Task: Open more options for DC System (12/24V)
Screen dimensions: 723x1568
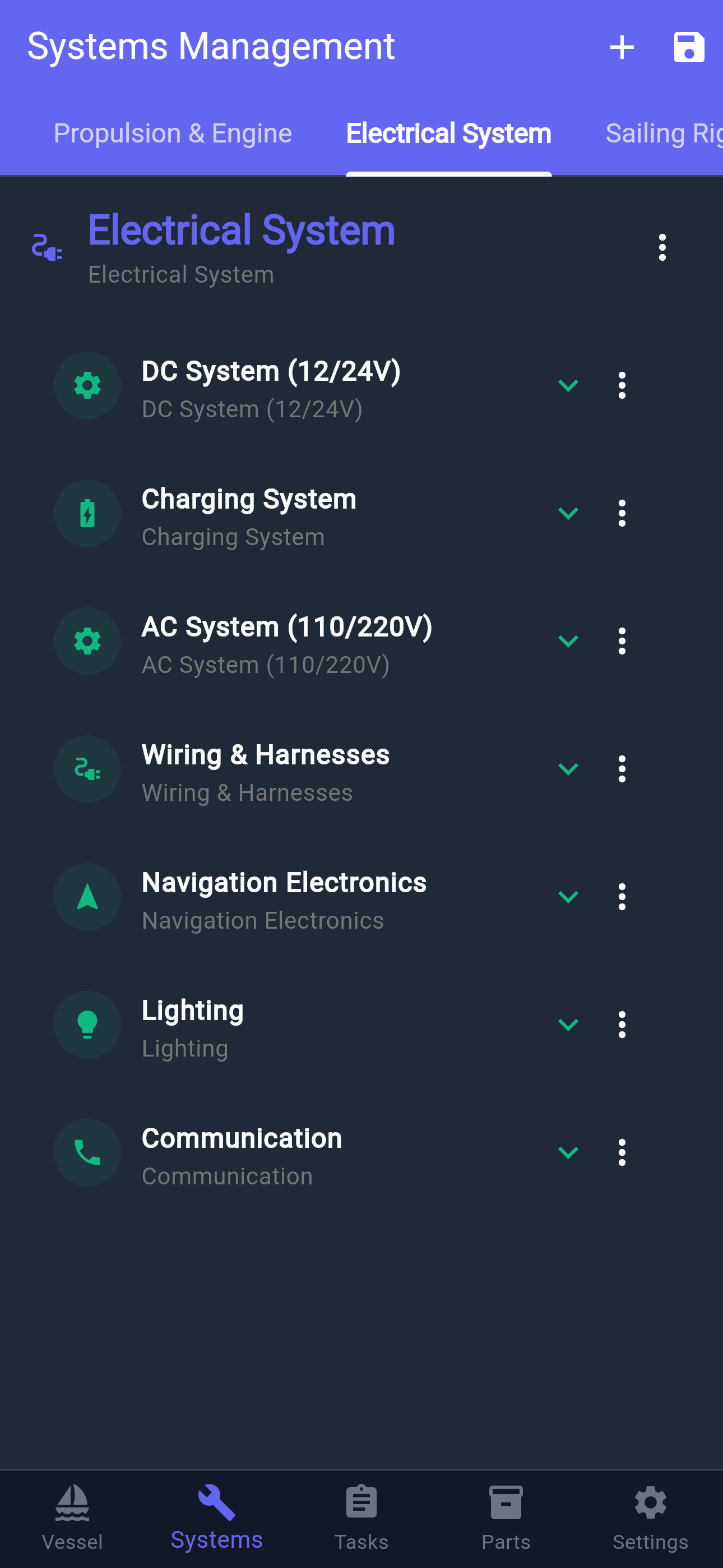Action: 622,385
